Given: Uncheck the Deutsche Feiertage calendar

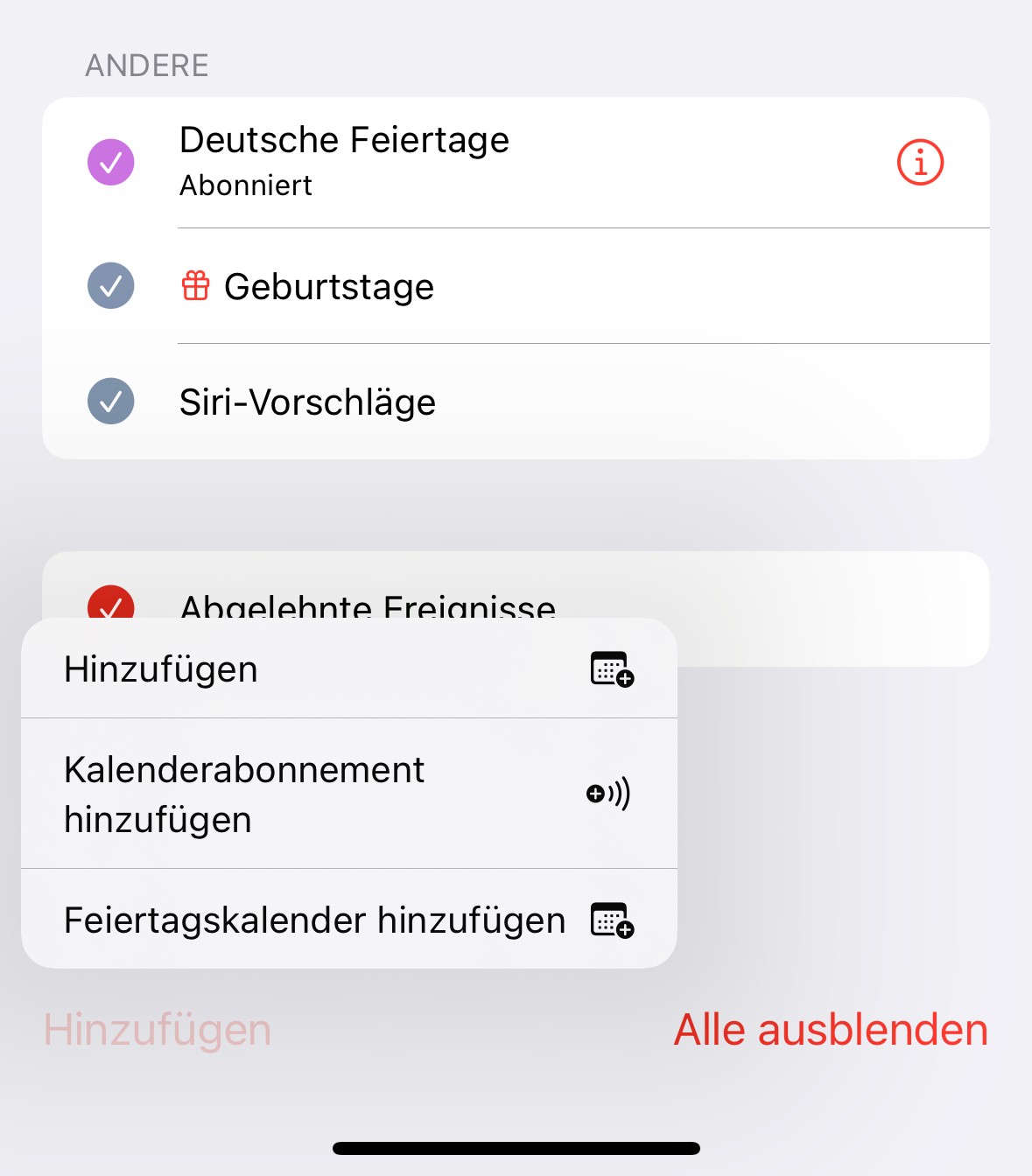Looking at the screenshot, I should click(x=111, y=163).
